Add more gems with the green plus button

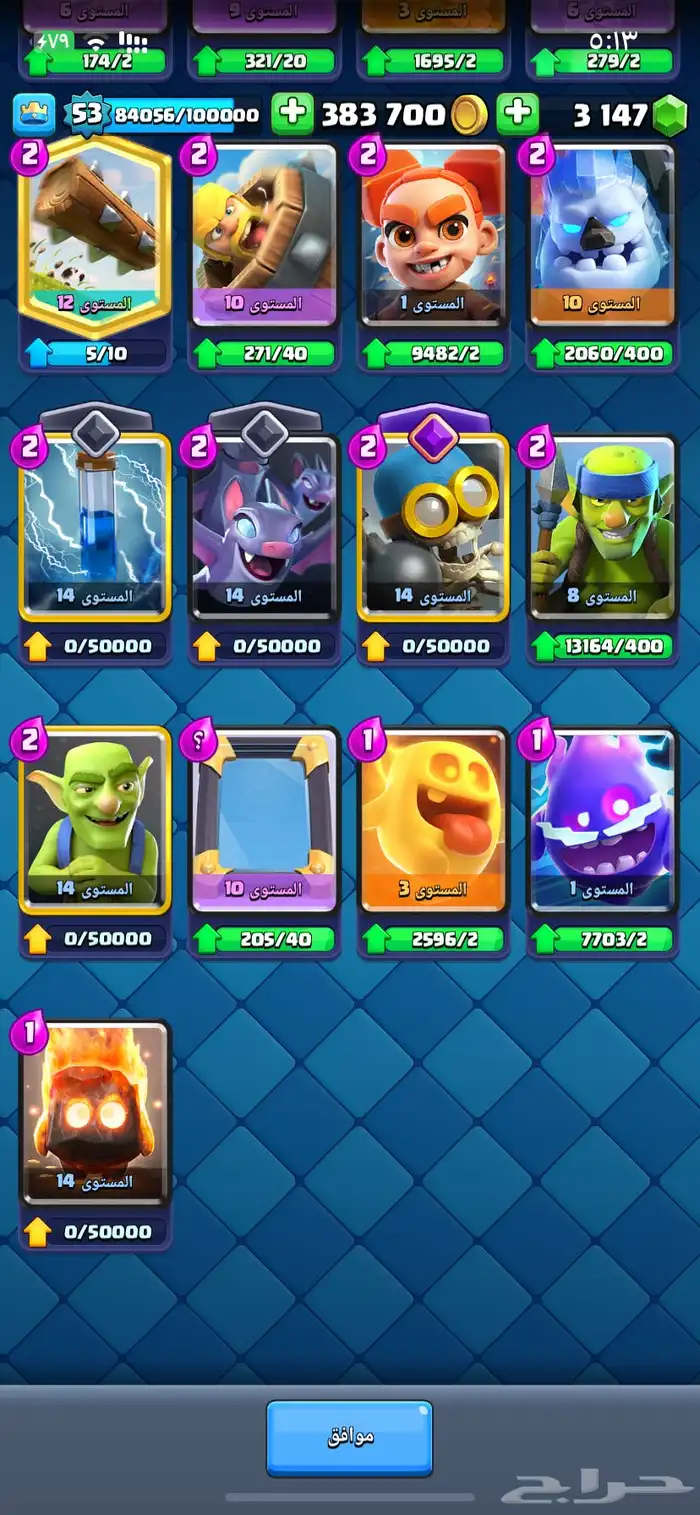tap(517, 114)
